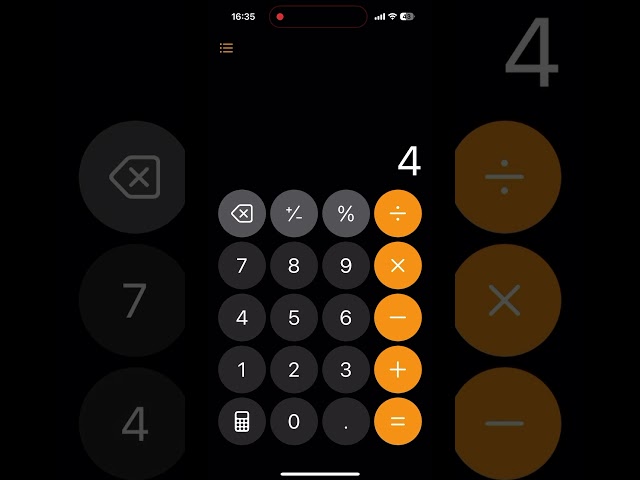Enter digit 3 on keypad
Screen dimensions: 640x480
[x=346, y=370]
